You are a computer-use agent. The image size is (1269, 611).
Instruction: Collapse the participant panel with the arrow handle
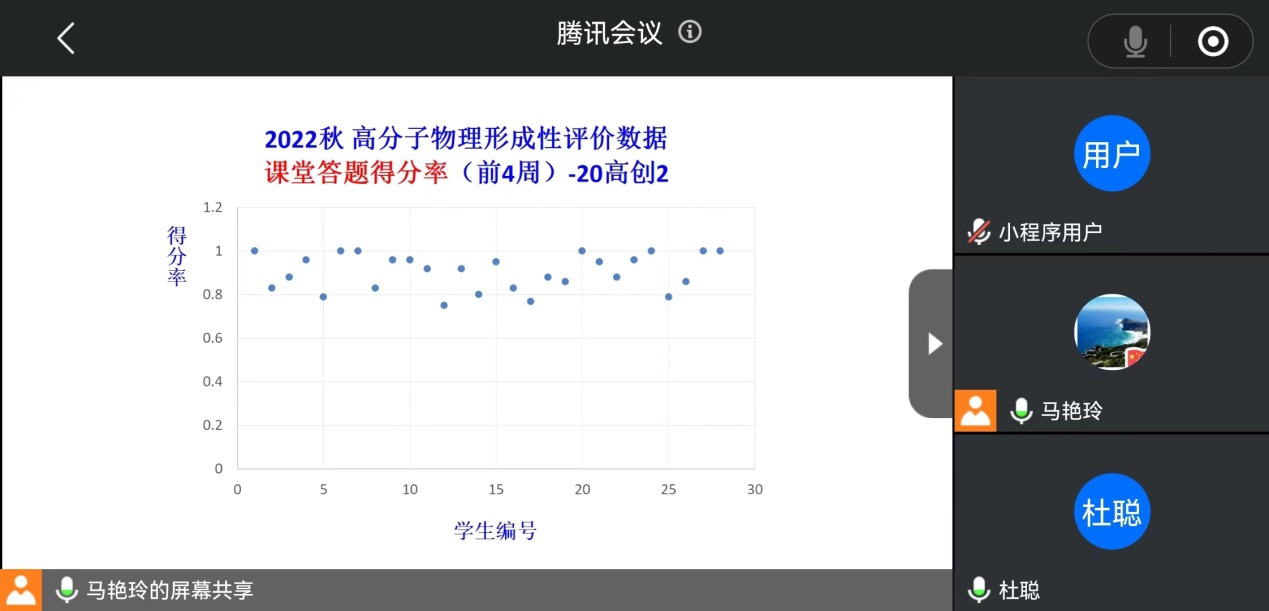click(933, 344)
